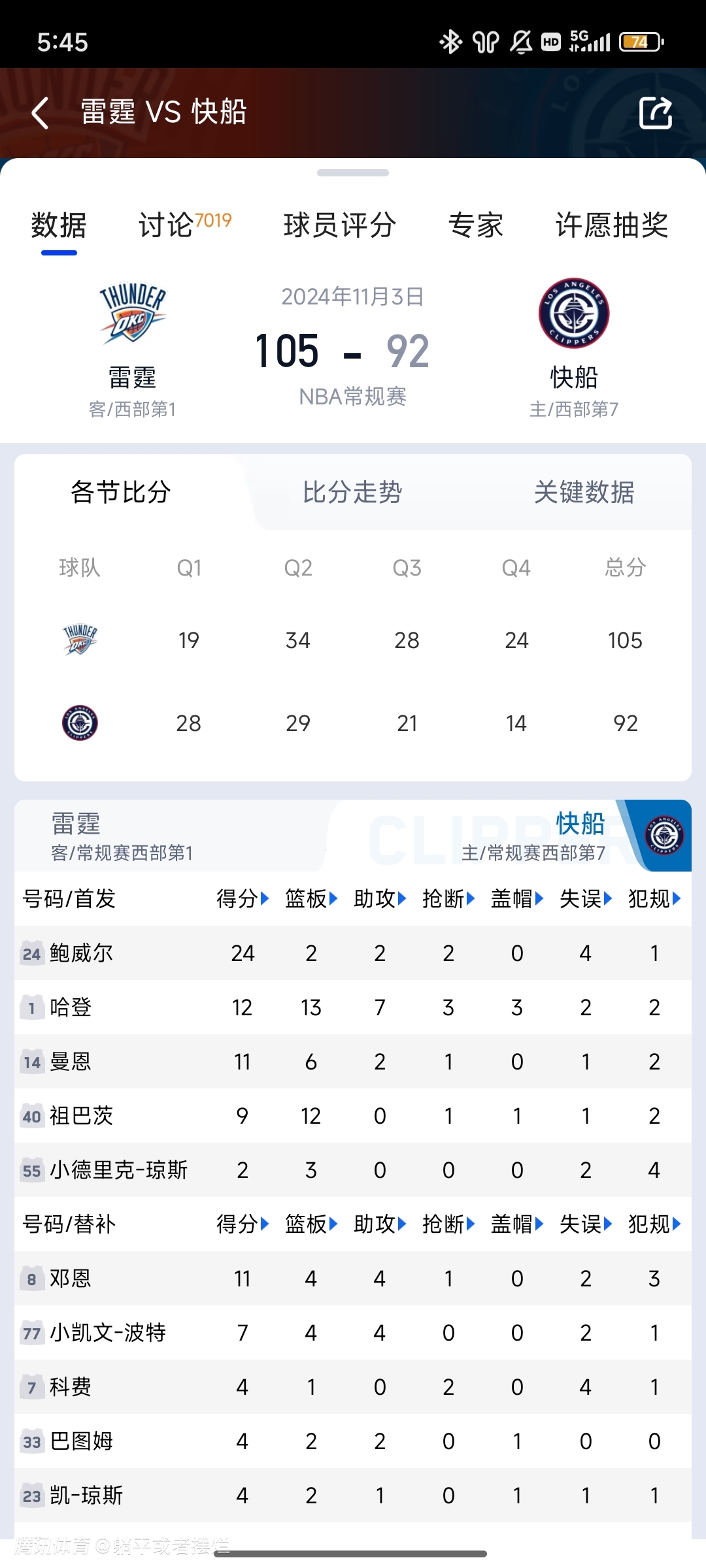Screen dimensions: 706x1568
Task: Open 邓恩's player row
Action: click(353, 1278)
